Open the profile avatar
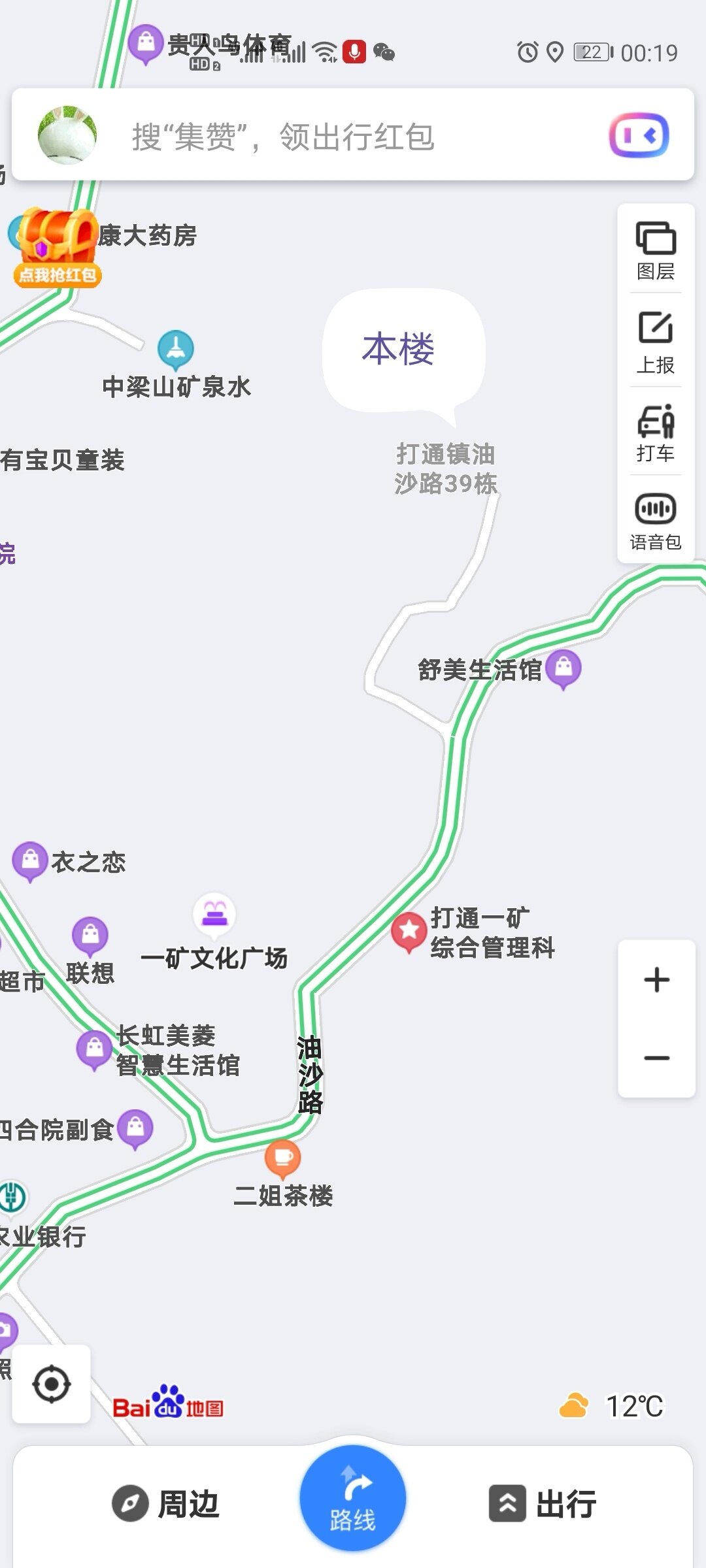 point(67,135)
